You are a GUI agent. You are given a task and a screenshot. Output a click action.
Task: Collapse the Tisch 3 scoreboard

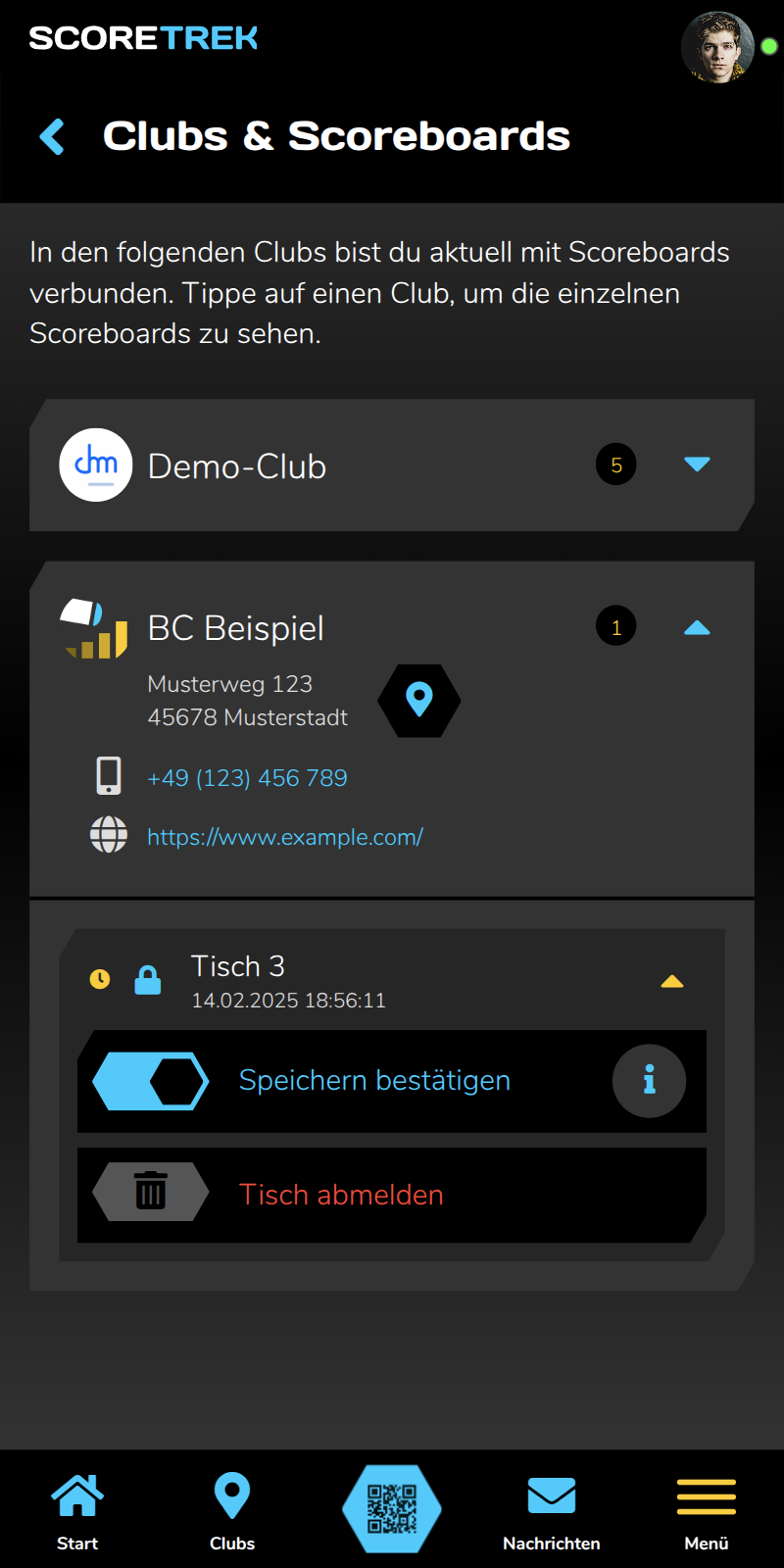coord(671,981)
